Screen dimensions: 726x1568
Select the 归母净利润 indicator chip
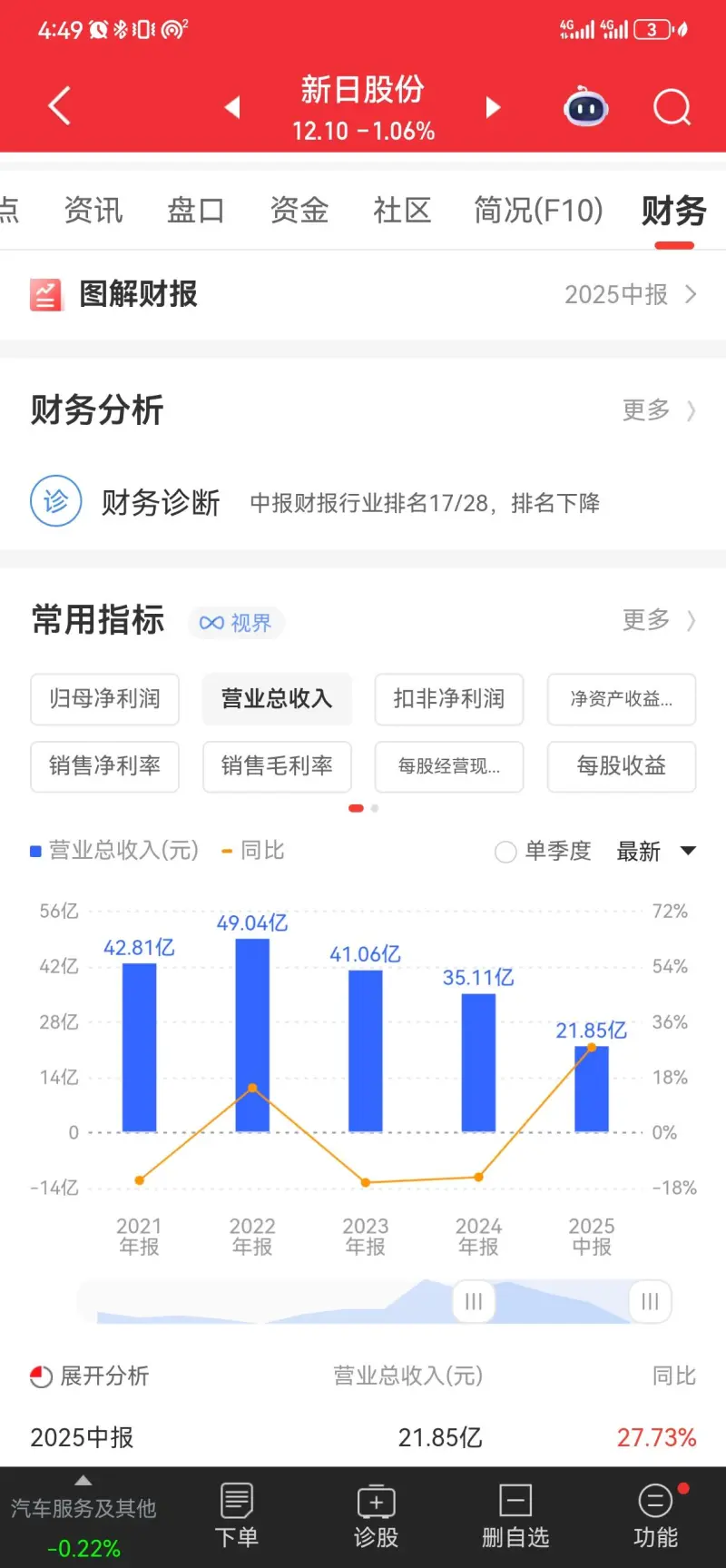click(x=104, y=699)
